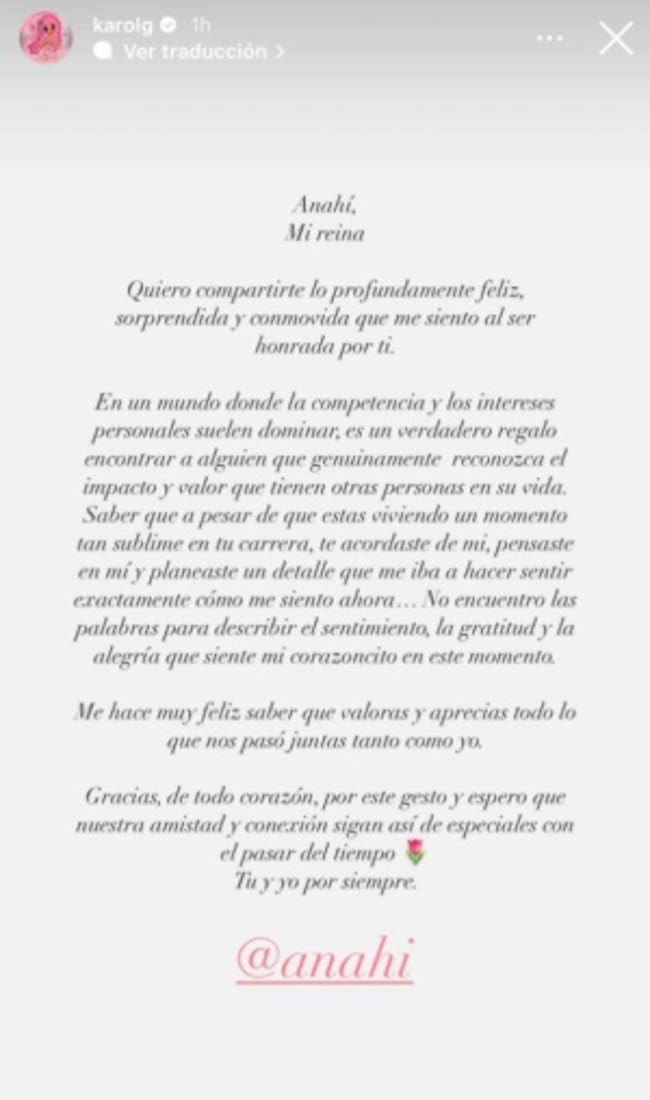Open the @anahi mention
Viewport: 650px width, 1100px height.
pyautogui.click(x=324, y=962)
